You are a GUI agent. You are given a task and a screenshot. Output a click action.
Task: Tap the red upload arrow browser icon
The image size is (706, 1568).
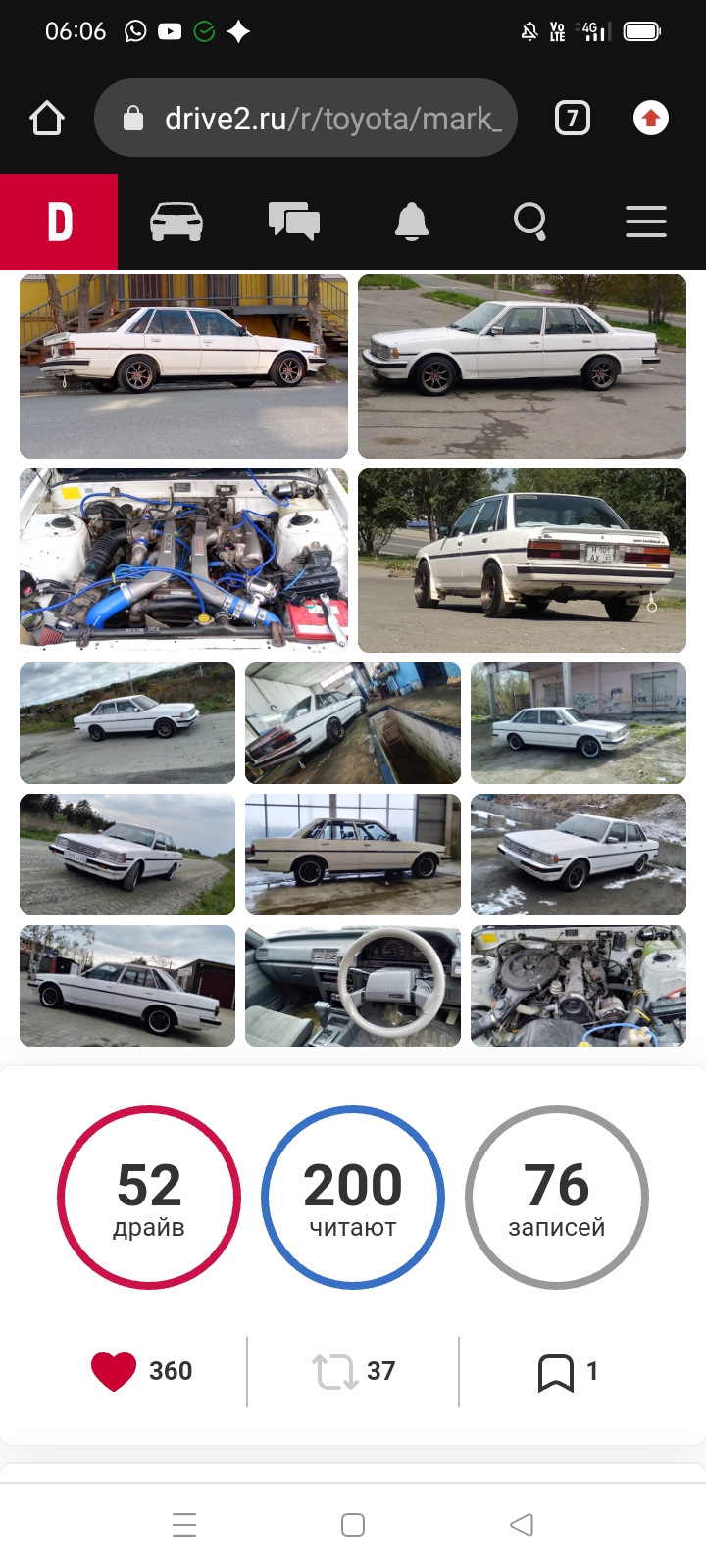[x=650, y=119]
